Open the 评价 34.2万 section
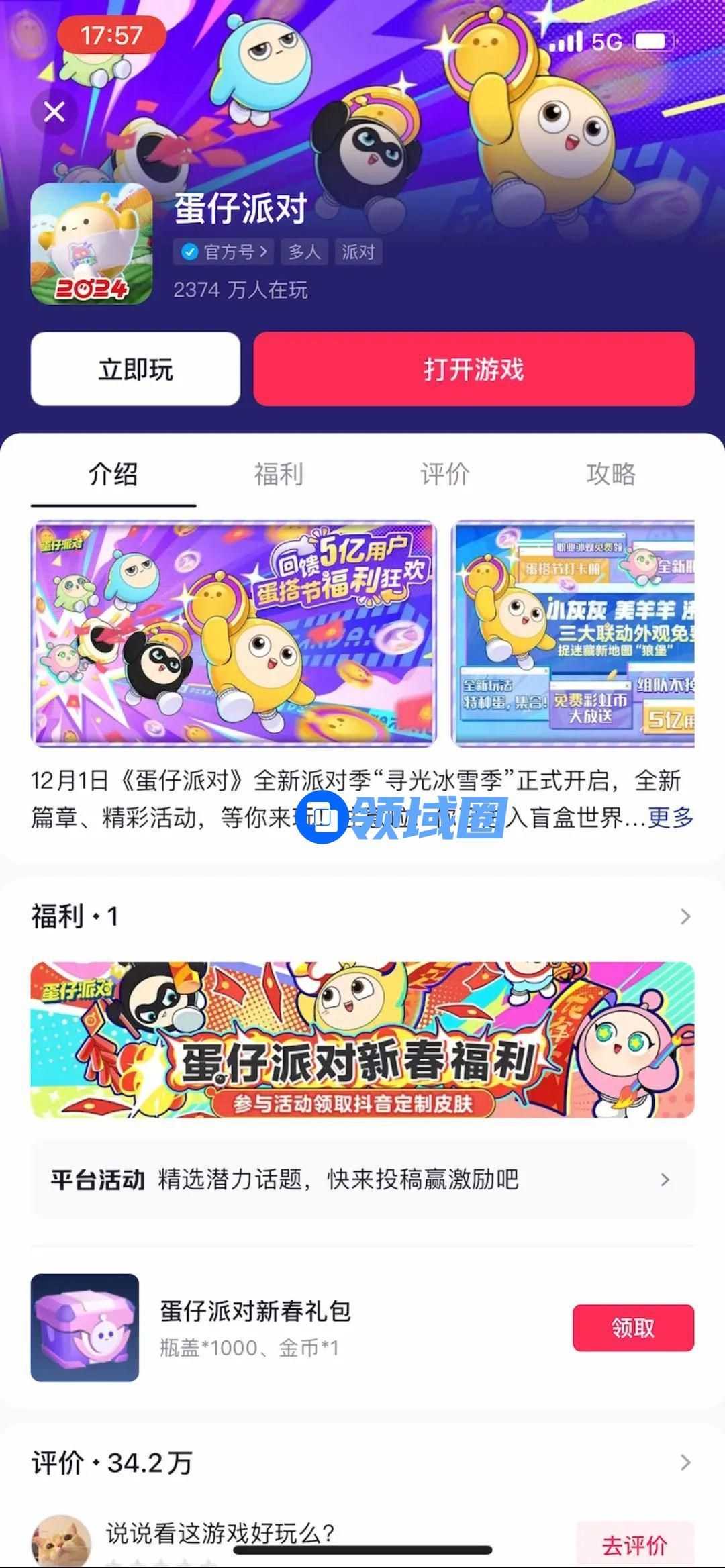 point(685,1463)
